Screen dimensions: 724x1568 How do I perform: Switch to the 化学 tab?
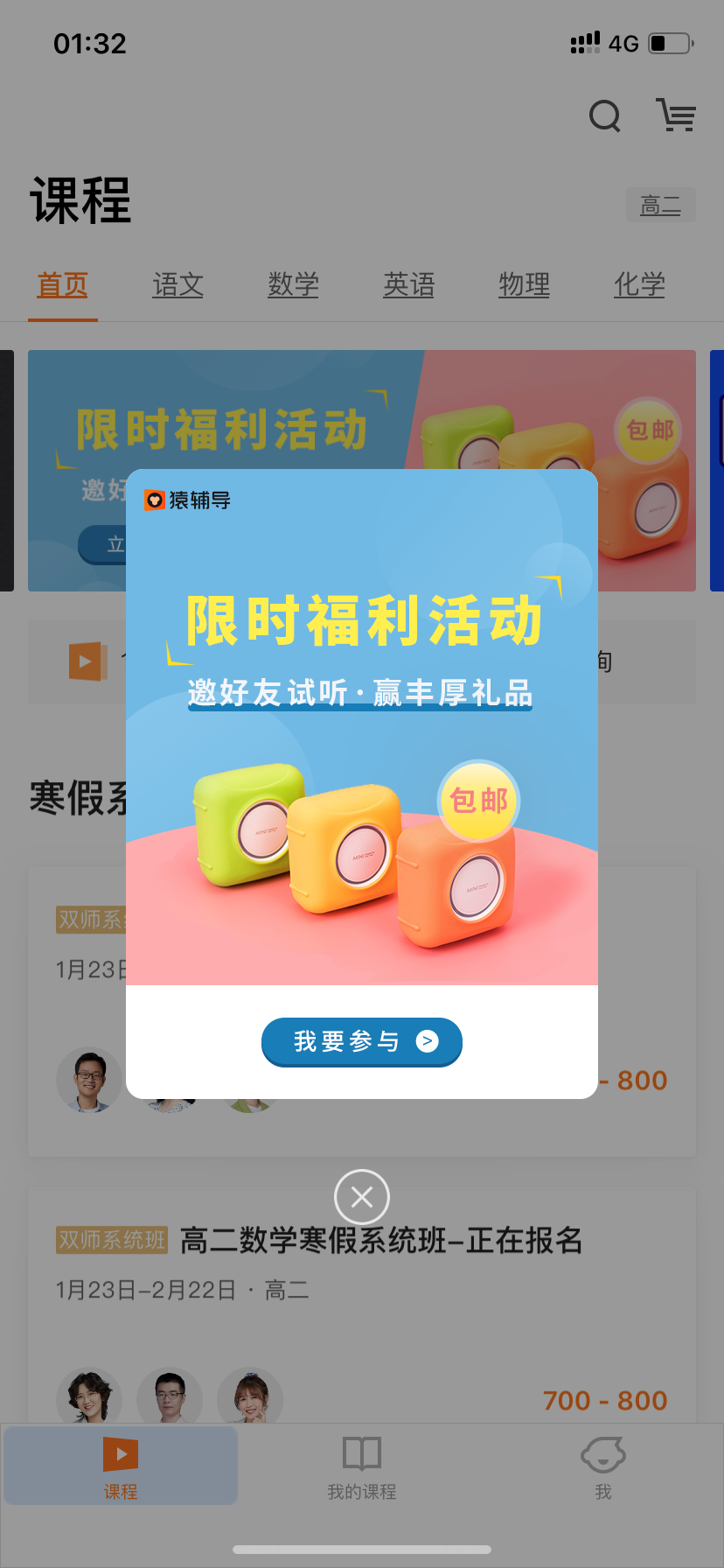pos(639,284)
